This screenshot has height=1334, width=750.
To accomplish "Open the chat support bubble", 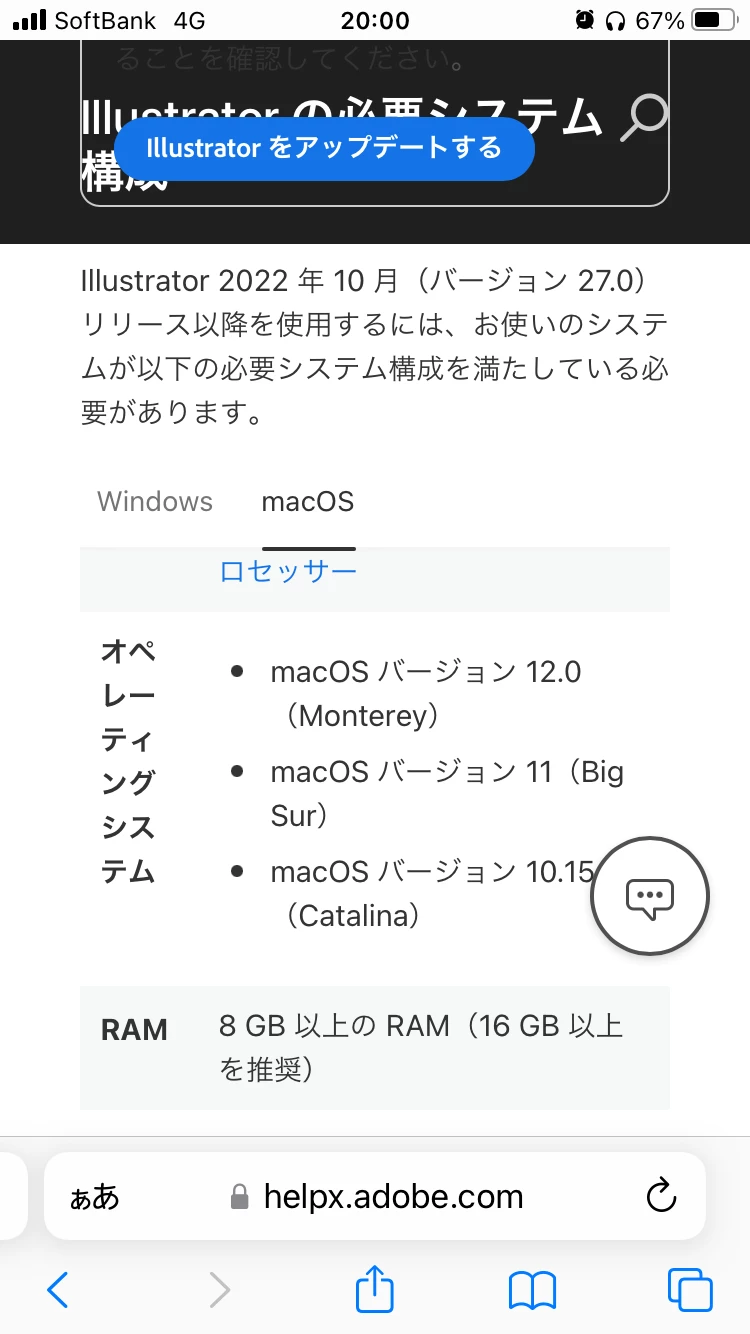I will click(650, 895).
